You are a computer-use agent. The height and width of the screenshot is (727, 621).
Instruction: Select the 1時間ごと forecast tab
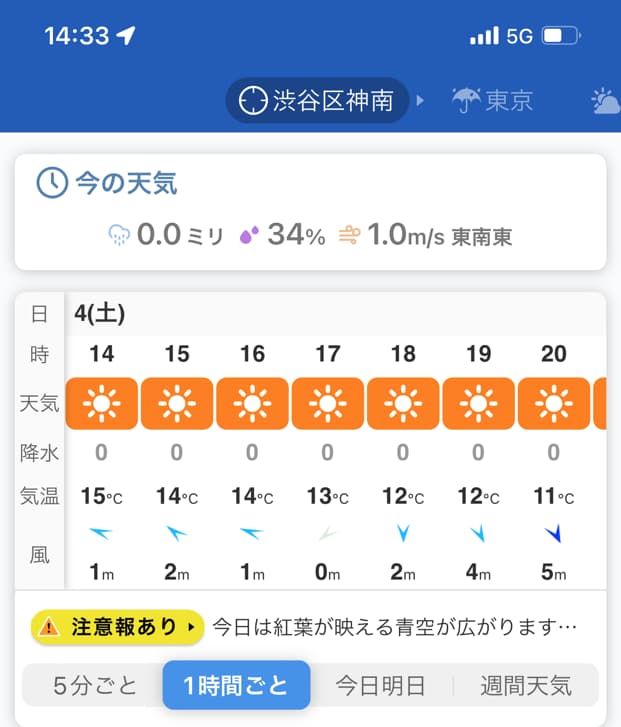click(236, 686)
